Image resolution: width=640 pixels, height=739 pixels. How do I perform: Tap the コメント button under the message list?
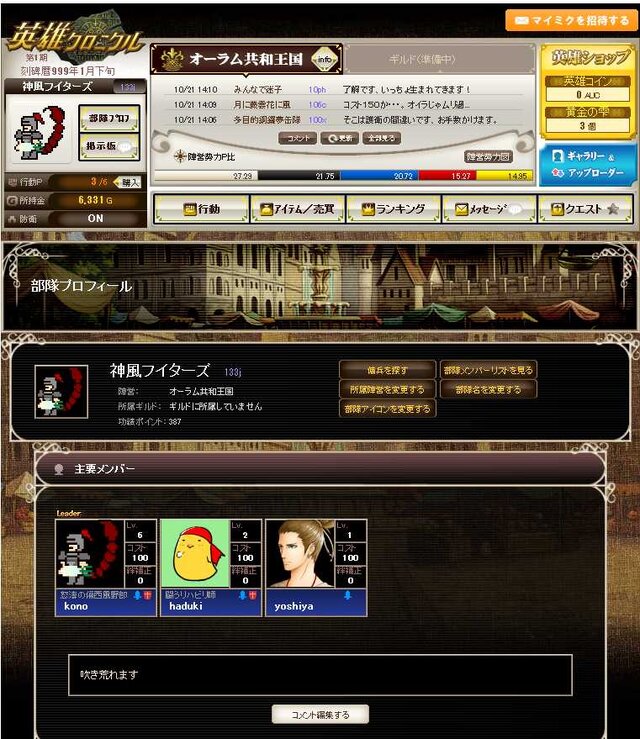pos(297,138)
